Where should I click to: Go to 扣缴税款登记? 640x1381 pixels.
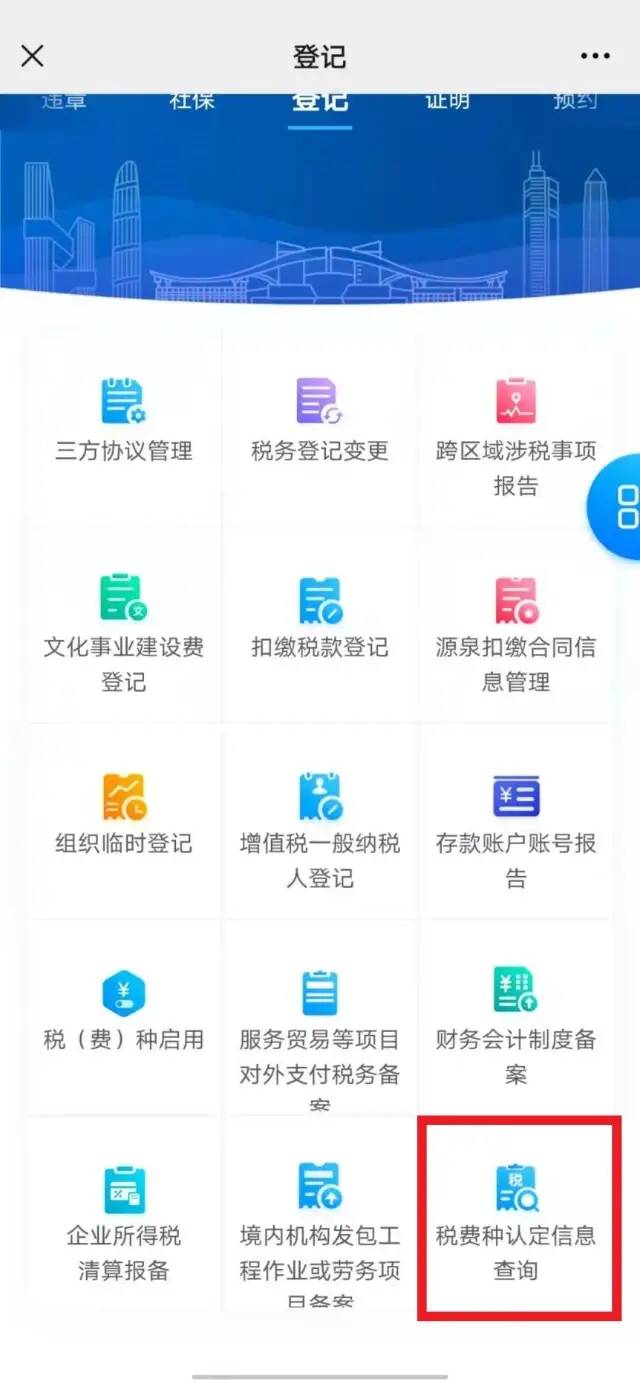[x=320, y=620]
